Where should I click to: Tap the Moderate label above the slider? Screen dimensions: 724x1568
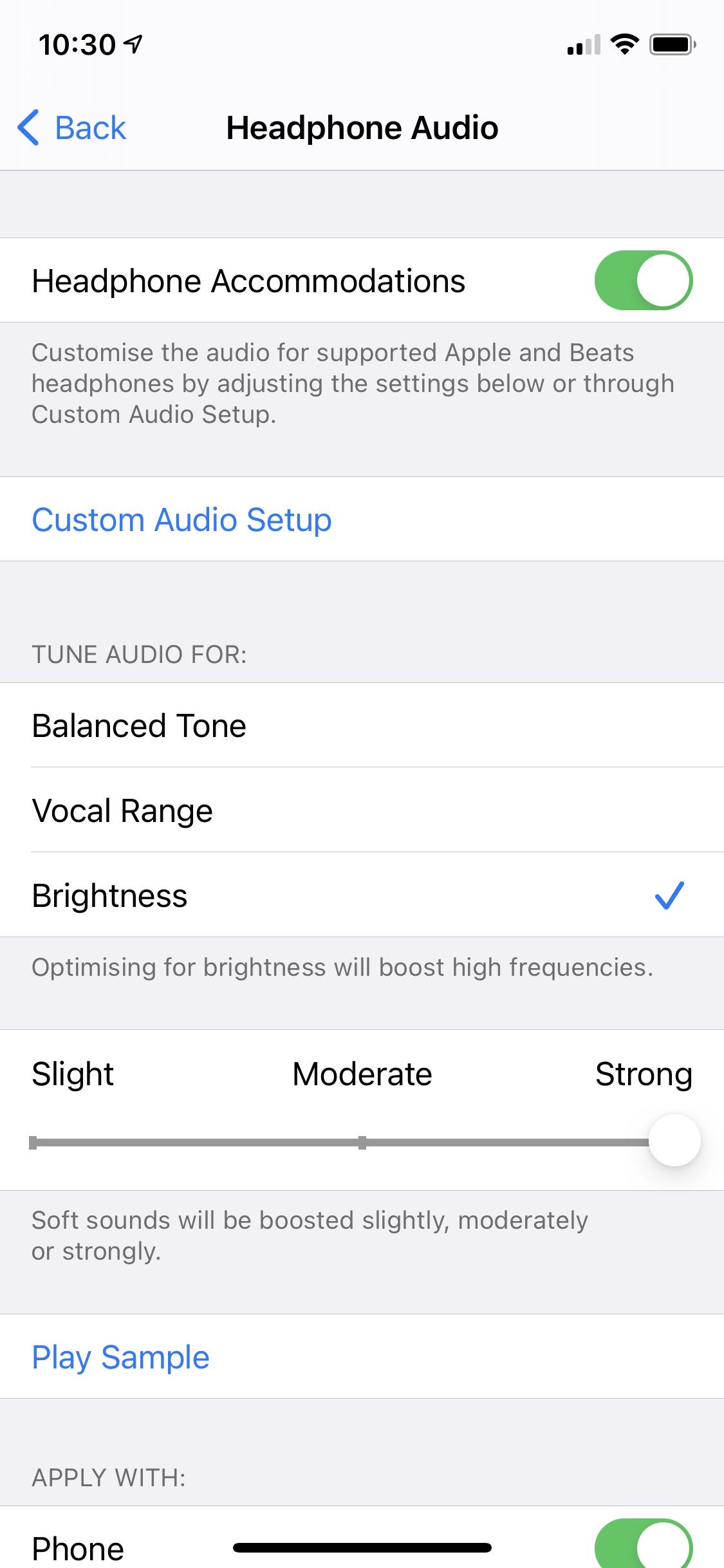(361, 1073)
